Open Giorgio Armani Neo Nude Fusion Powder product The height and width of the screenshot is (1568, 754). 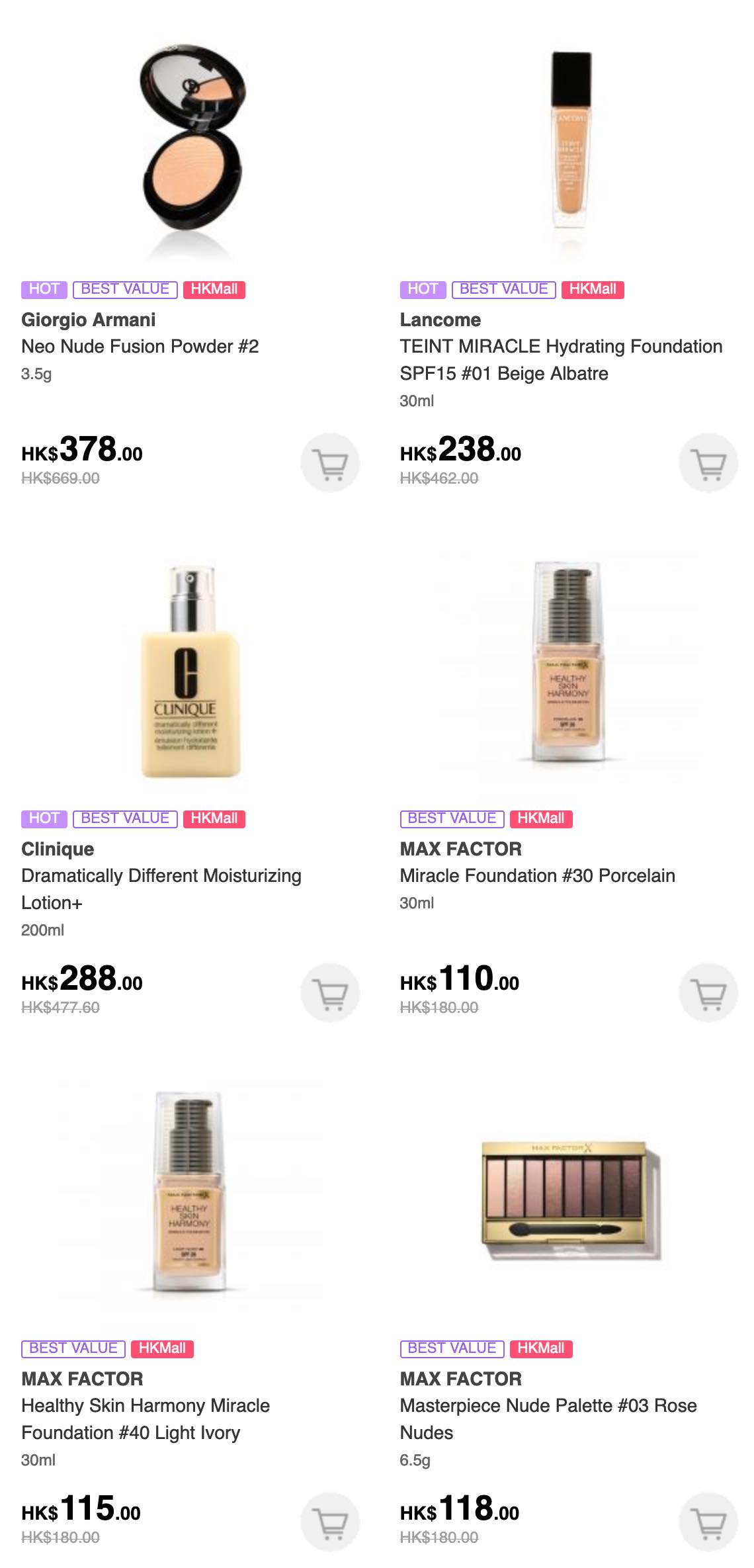tap(140, 346)
